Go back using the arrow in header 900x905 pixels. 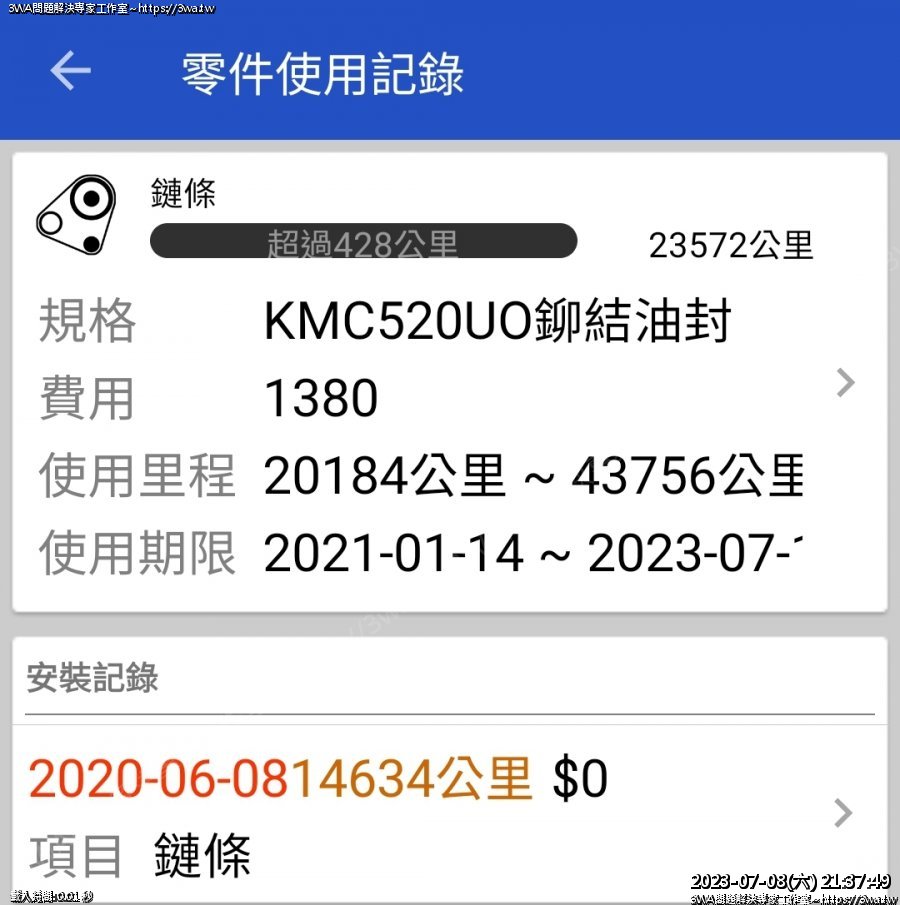point(70,71)
